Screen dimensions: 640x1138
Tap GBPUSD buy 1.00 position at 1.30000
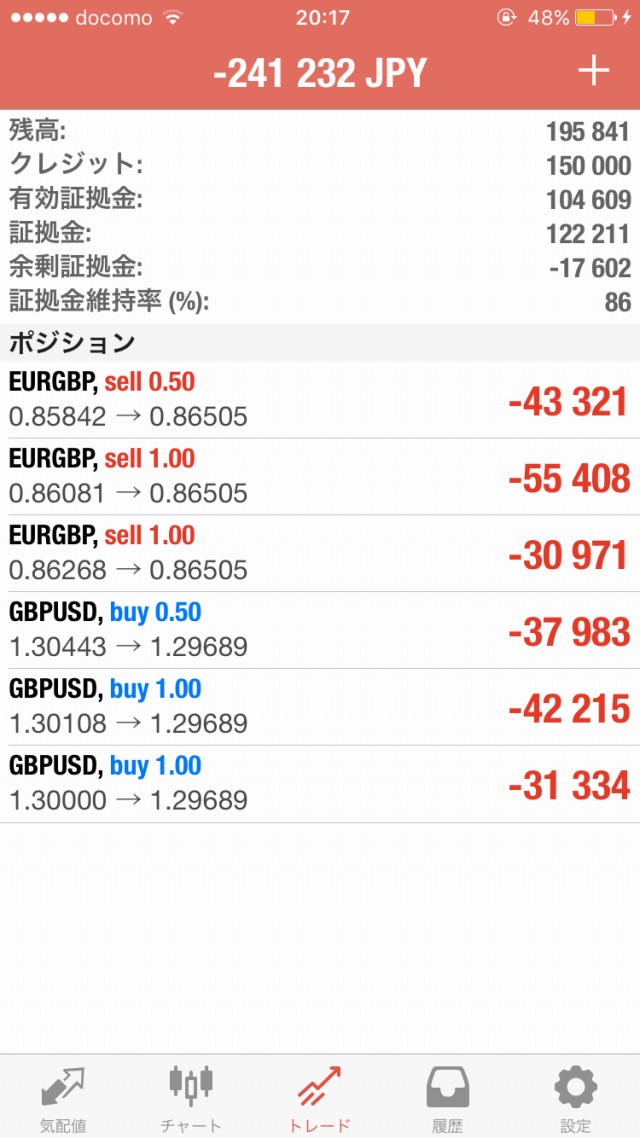[x=320, y=784]
